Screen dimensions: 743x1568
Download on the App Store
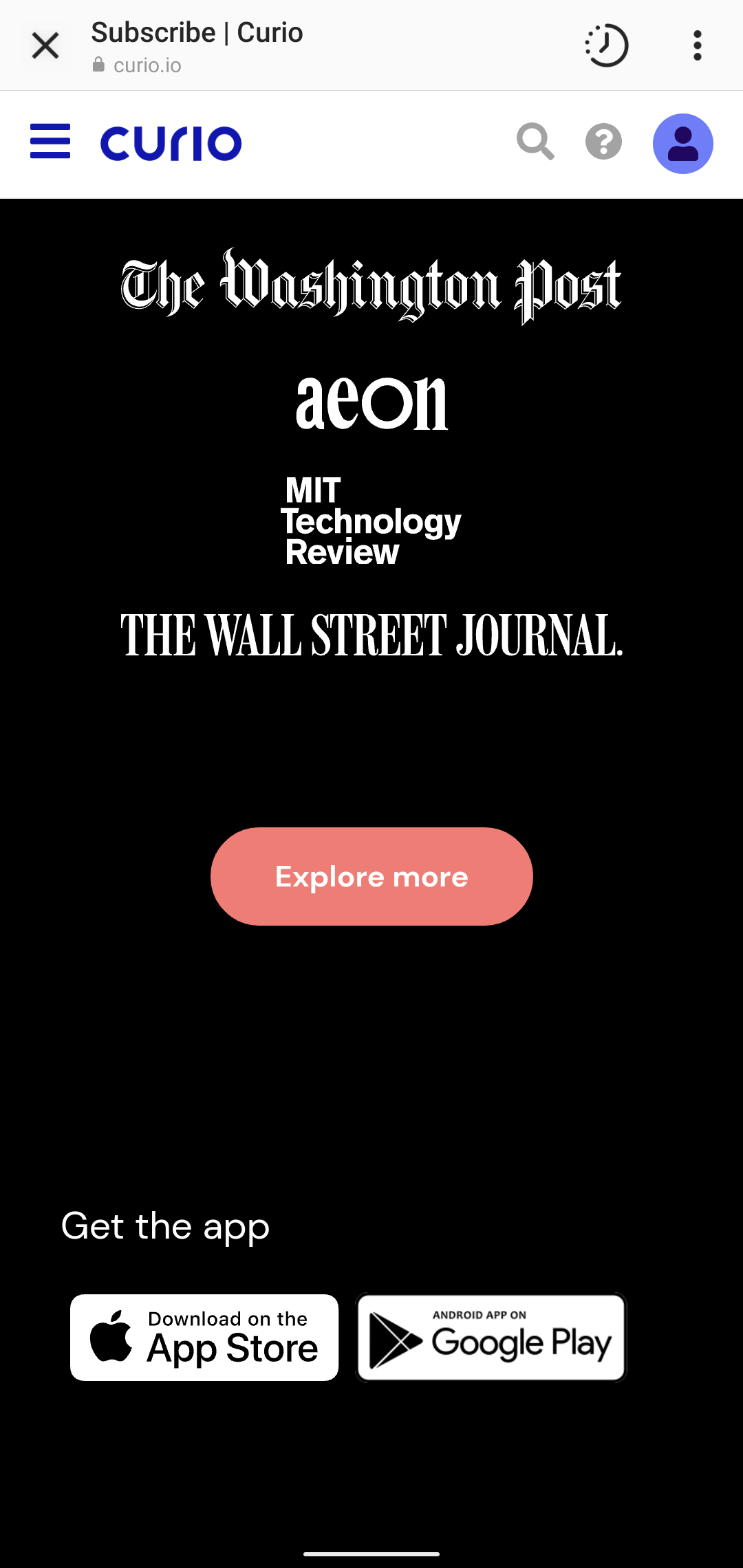coord(204,1338)
